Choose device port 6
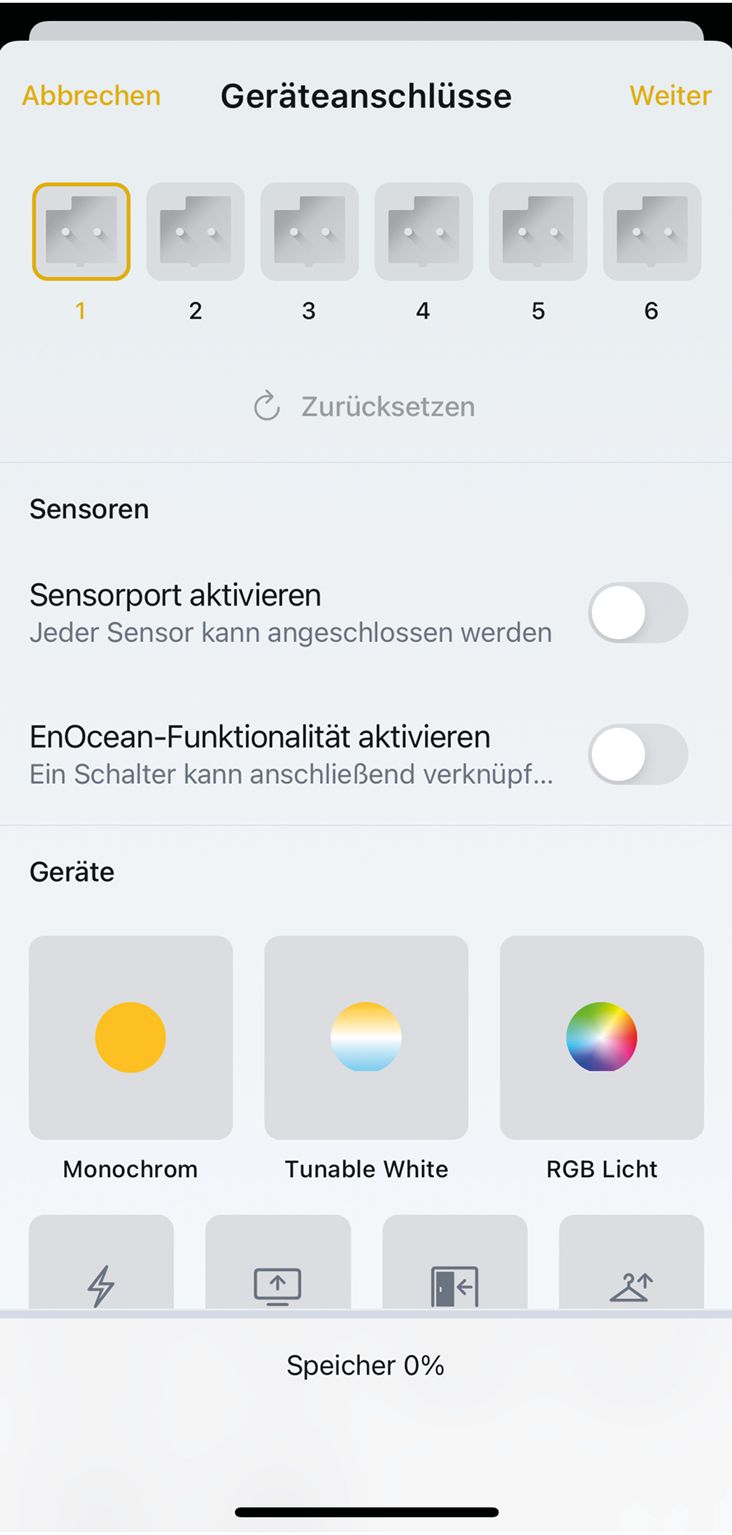732x1535 pixels. pos(652,232)
